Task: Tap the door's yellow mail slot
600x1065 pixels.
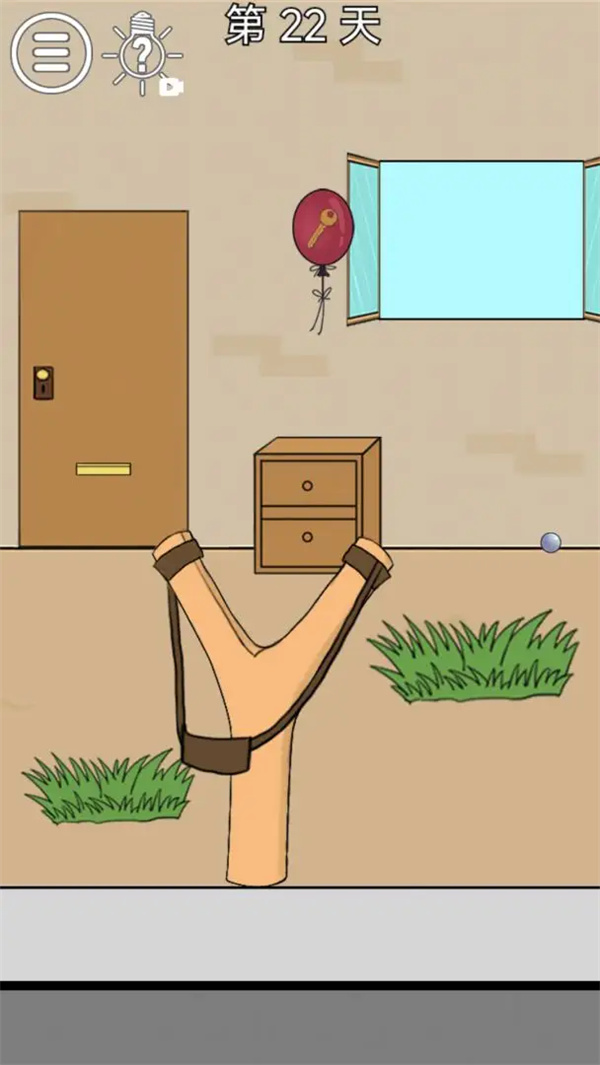Action: pos(103,469)
